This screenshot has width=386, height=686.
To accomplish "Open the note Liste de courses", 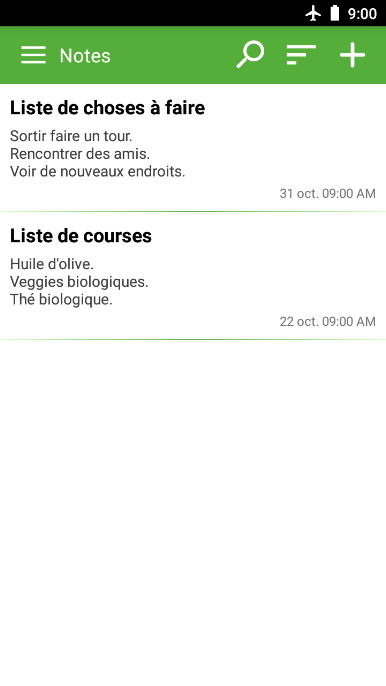I will (193, 276).
